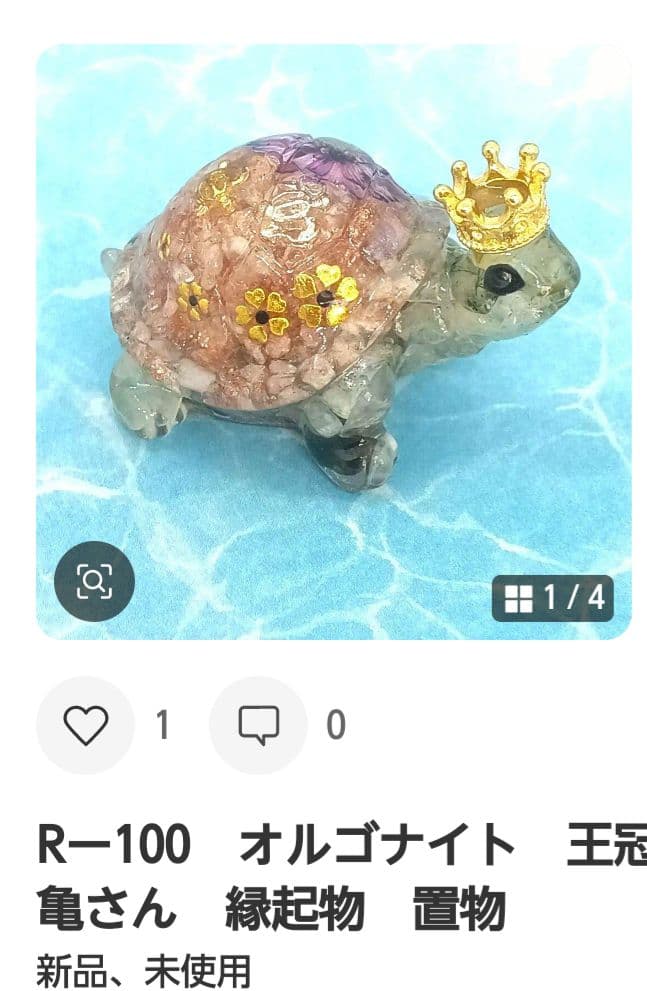This screenshot has width=647, height=991.
Task: Like this turtle orgonite listing
Action: coord(85,725)
